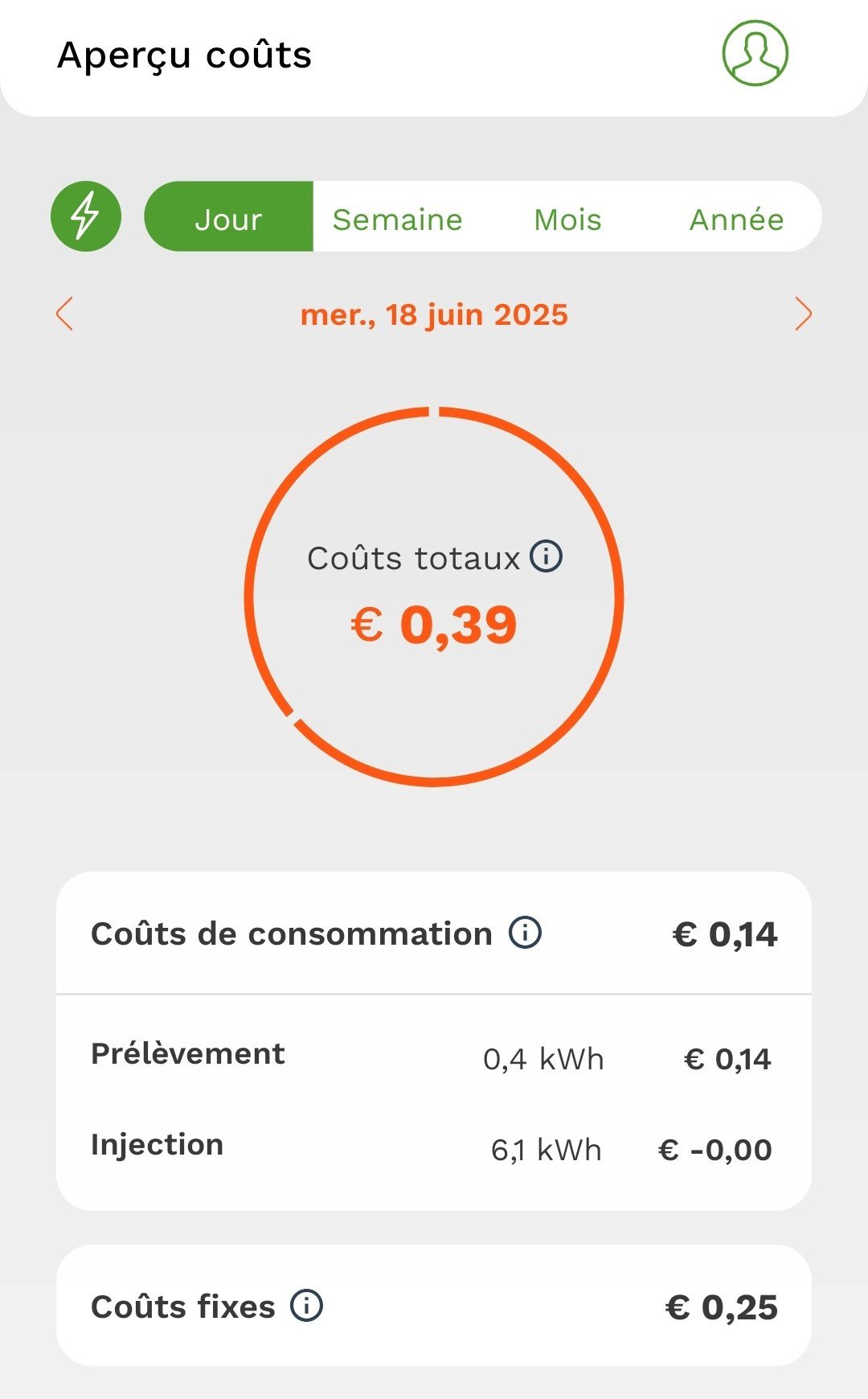Select the Jour period tab
868x1399 pixels.
tap(229, 219)
